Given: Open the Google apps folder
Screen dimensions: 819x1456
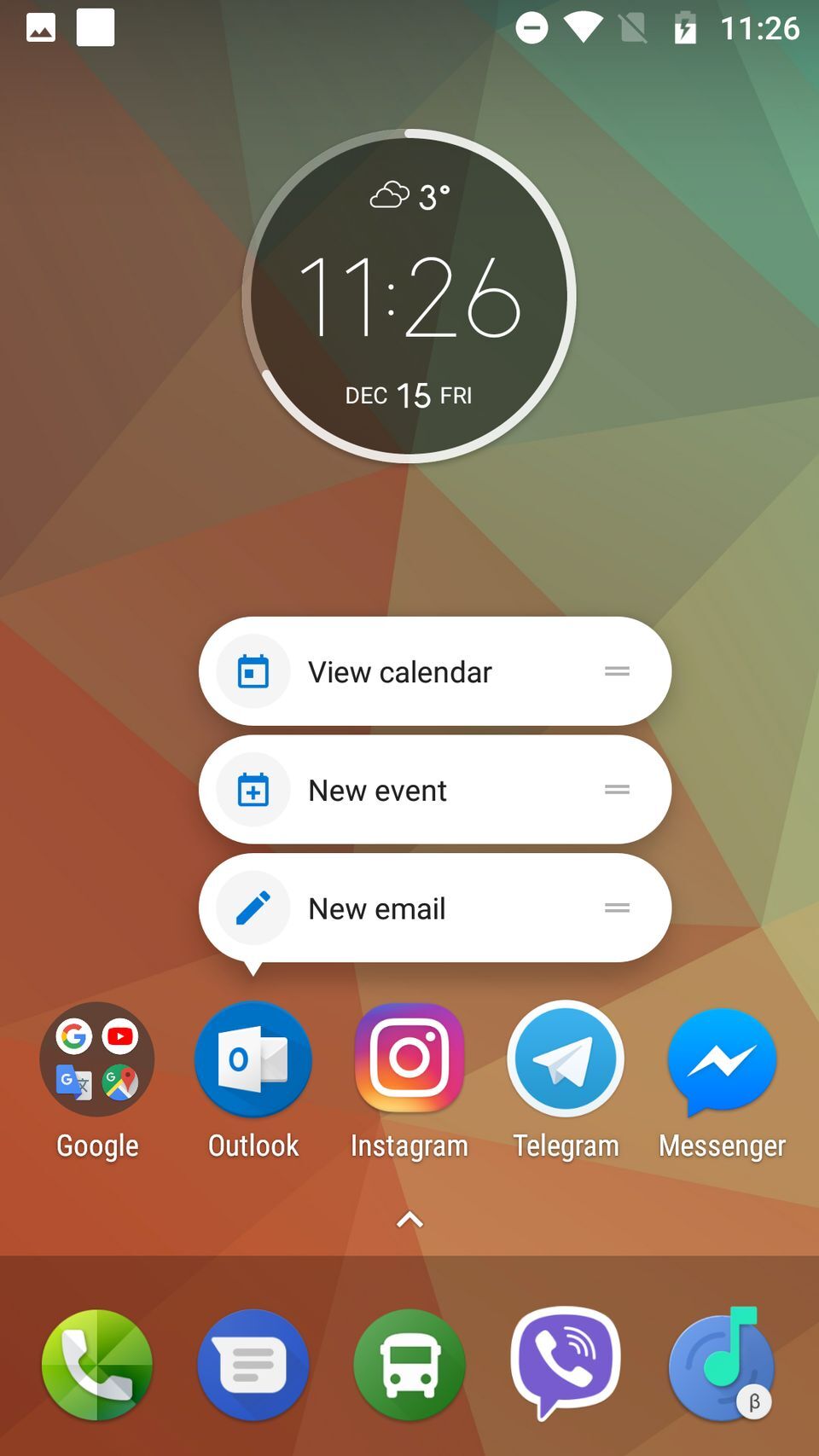Looking at the screenshot, I should tap(97, 1059).
